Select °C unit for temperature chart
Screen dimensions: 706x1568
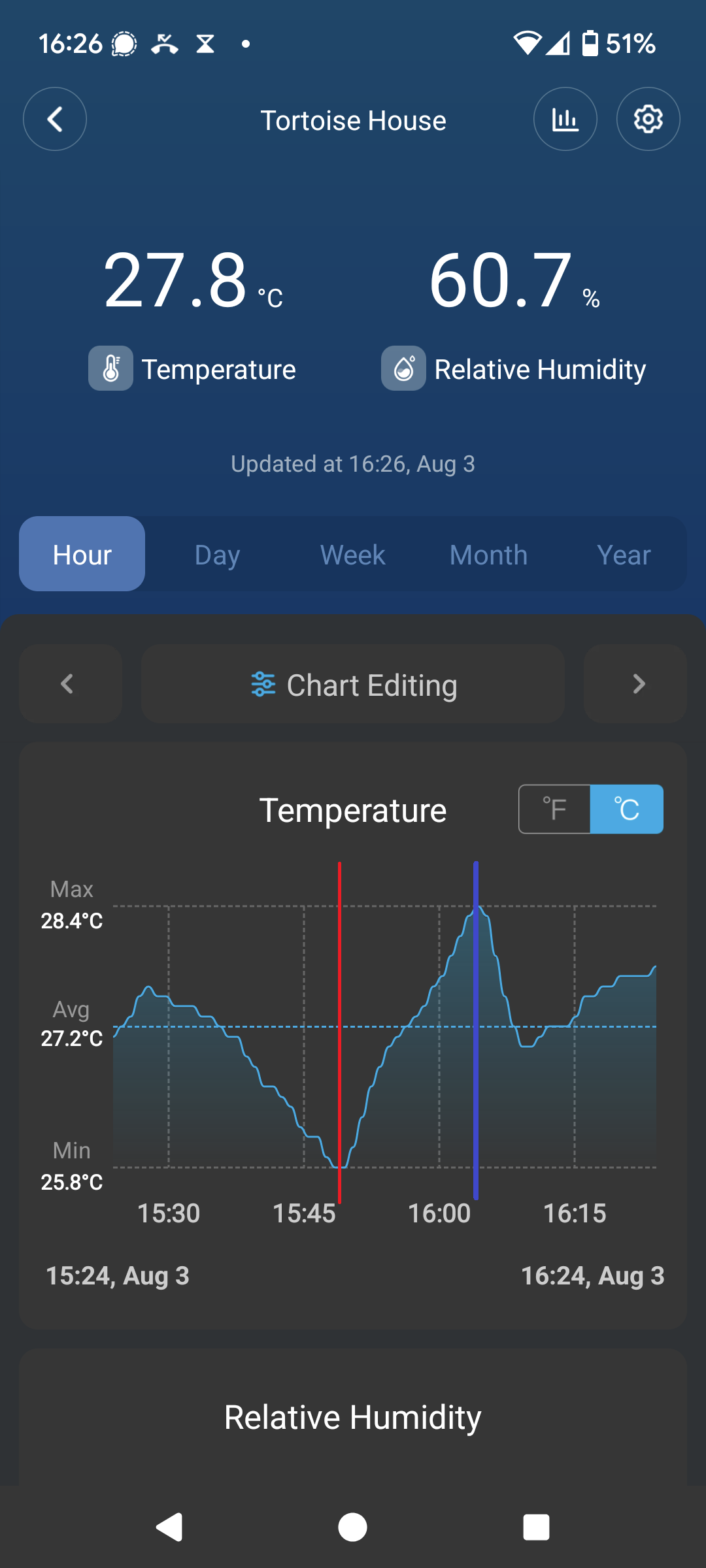pyautogui.click(x=626, y=809)
